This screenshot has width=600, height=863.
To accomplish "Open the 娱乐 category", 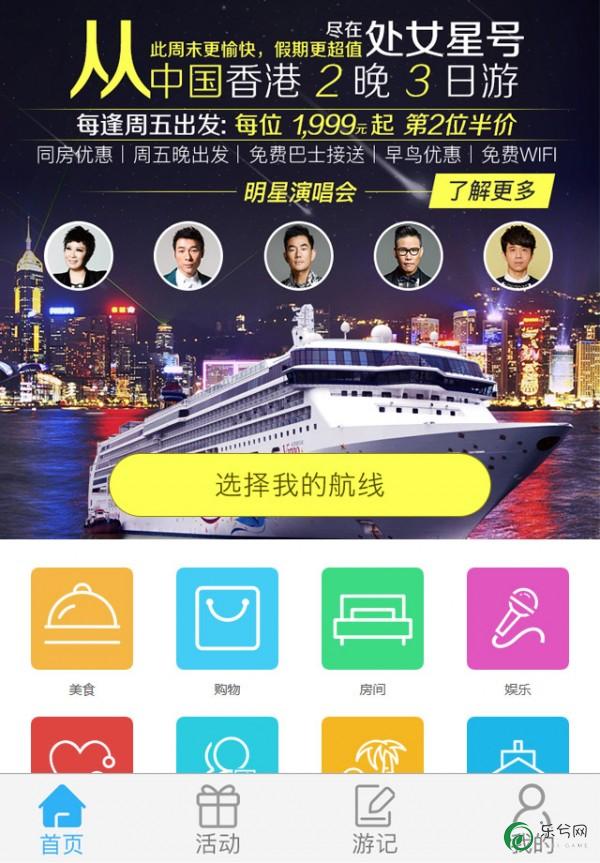I will coord(517,620).
